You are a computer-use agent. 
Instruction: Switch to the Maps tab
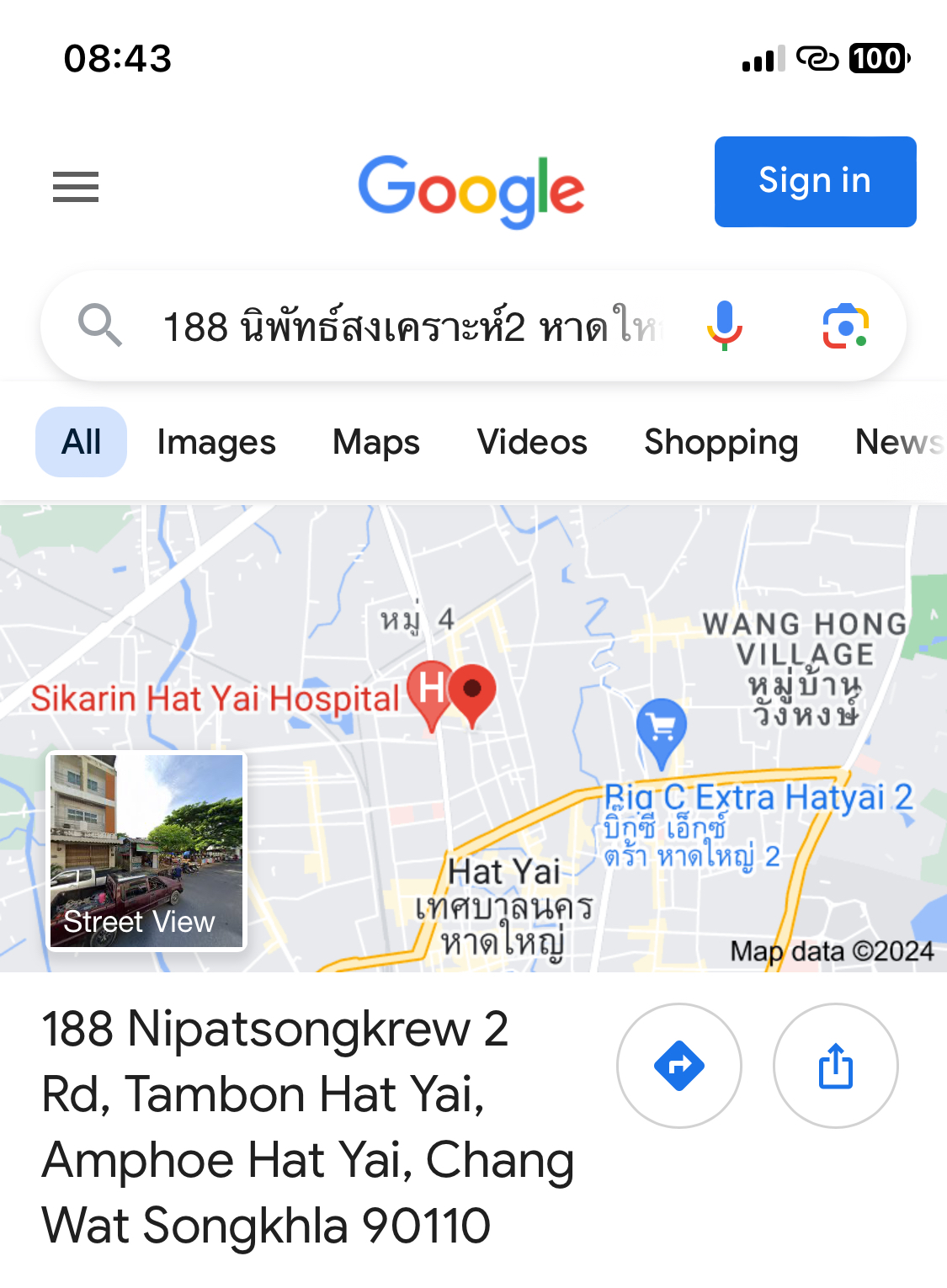tap(376, 442)
